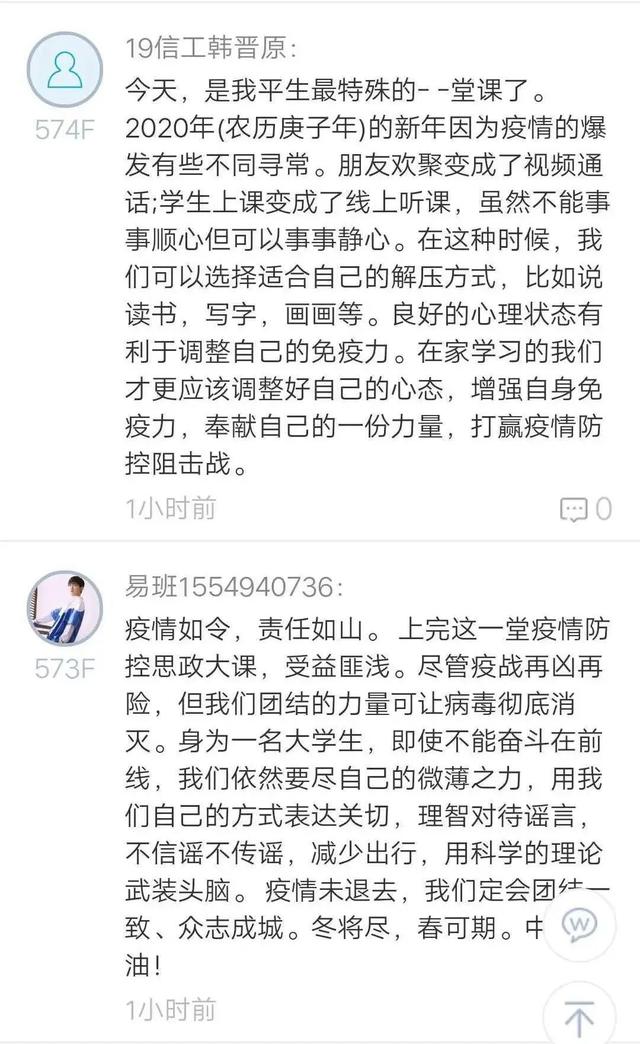The image size is (640, 1044).
Task: Open the username 19信工韩晋原
Action: tap(210, 49)
